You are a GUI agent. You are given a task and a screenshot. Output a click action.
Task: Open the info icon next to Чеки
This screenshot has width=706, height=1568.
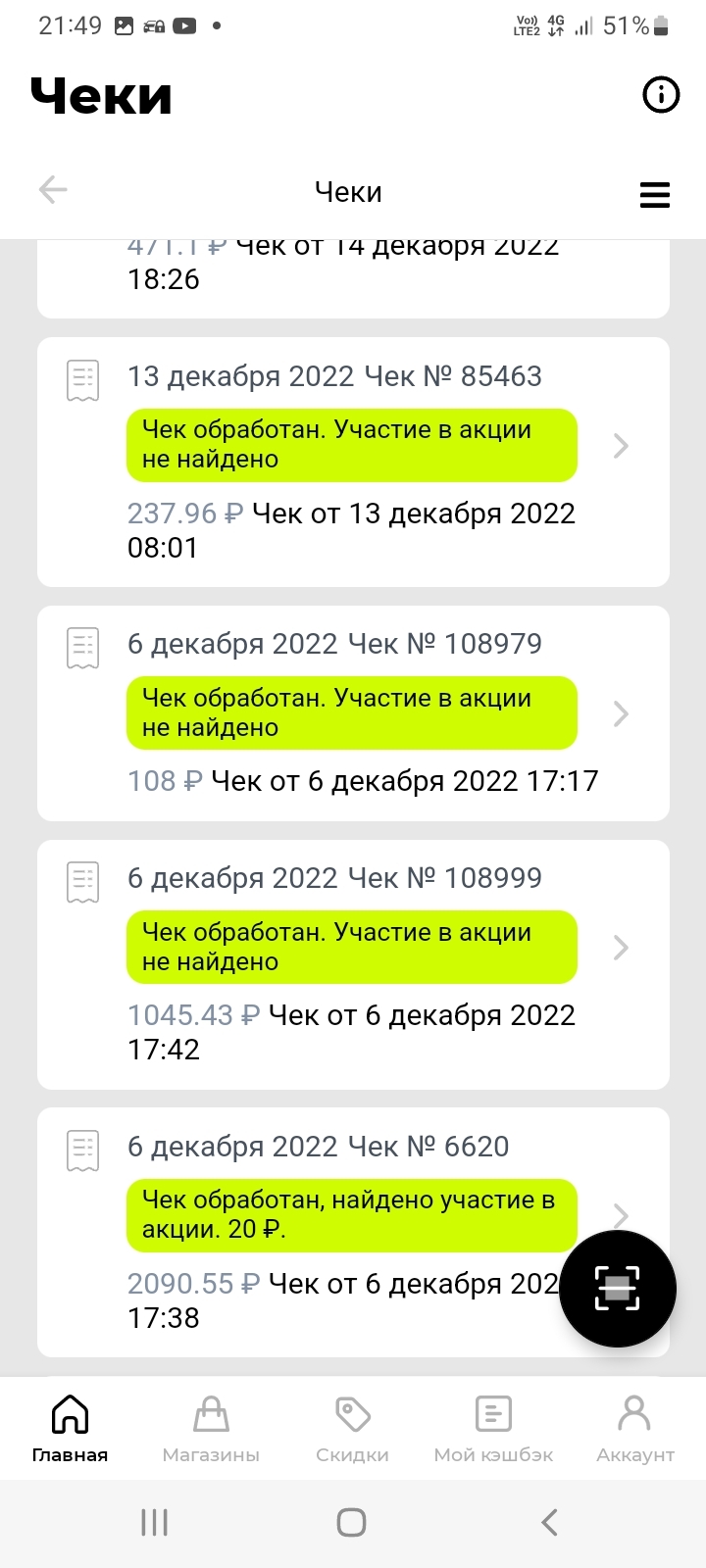[x=660, y=95]
